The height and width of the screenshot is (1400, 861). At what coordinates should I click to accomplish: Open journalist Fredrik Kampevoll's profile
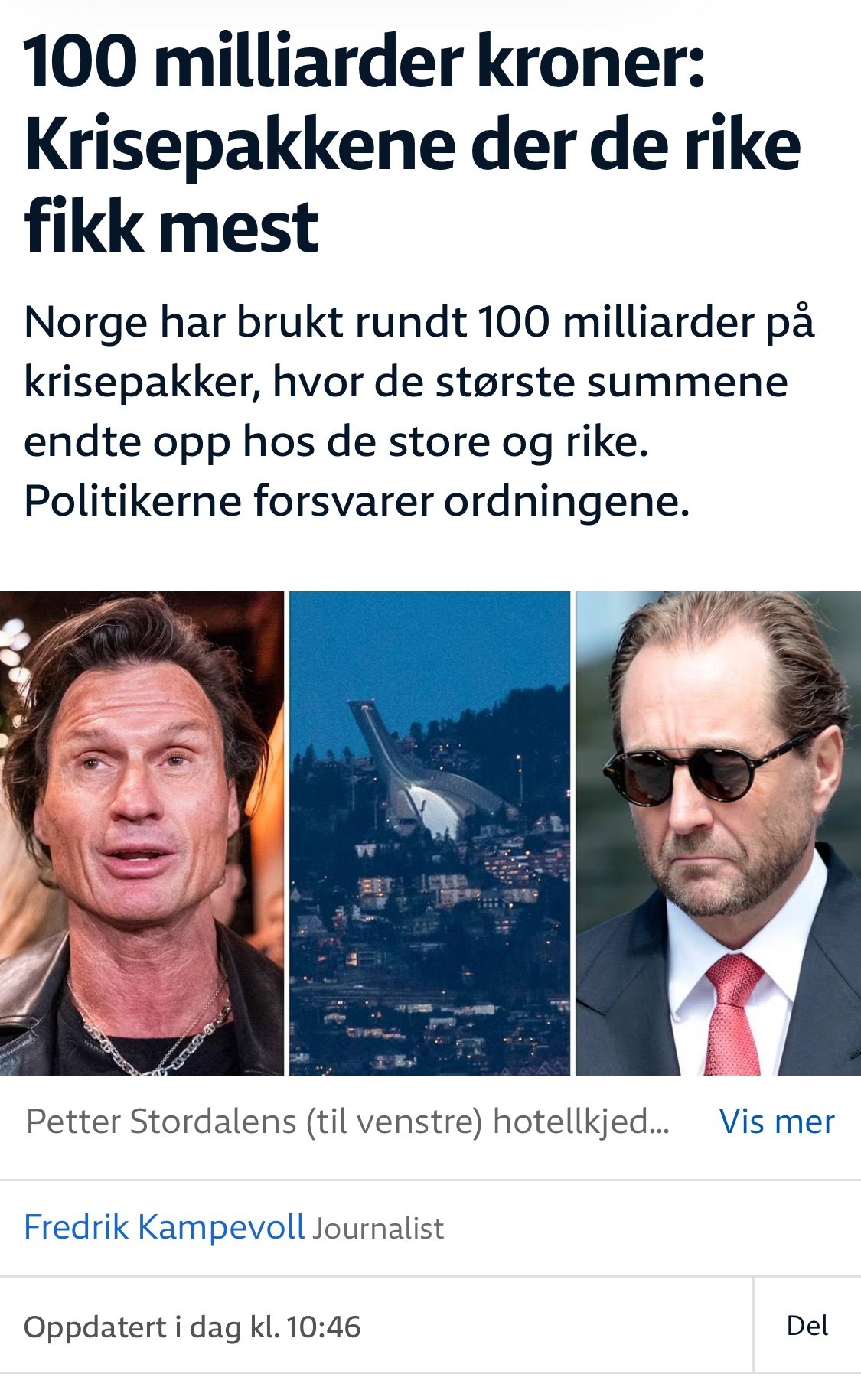click(x=164, y=1227)
